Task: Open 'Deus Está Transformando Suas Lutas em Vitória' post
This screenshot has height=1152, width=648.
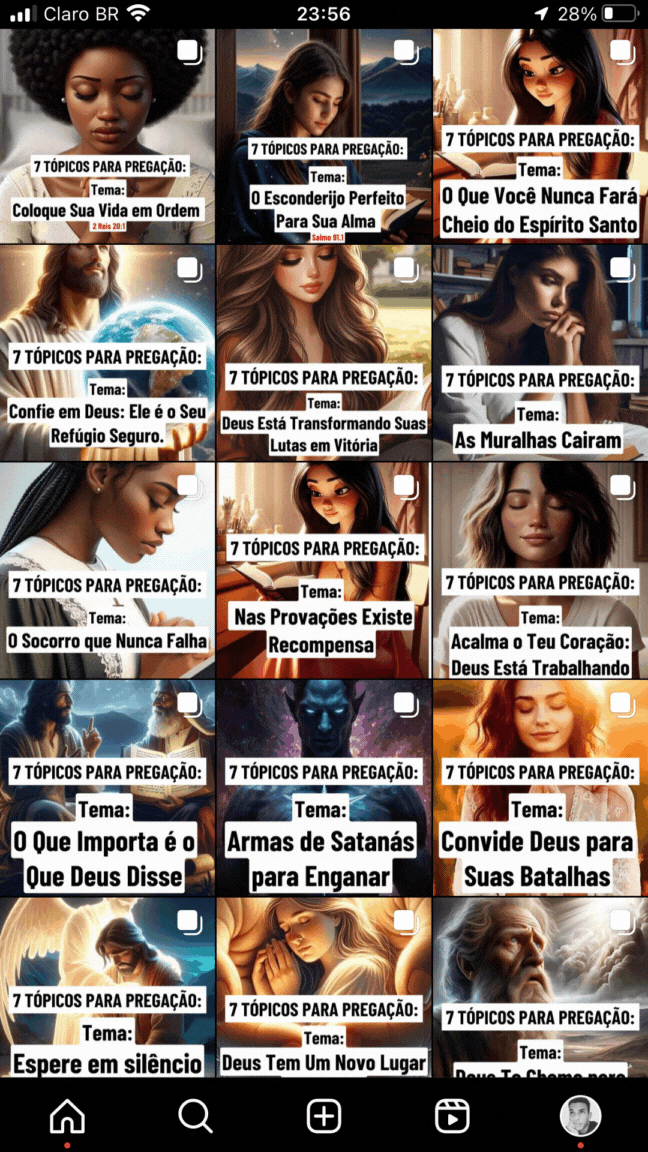Action: coord(324,353)
